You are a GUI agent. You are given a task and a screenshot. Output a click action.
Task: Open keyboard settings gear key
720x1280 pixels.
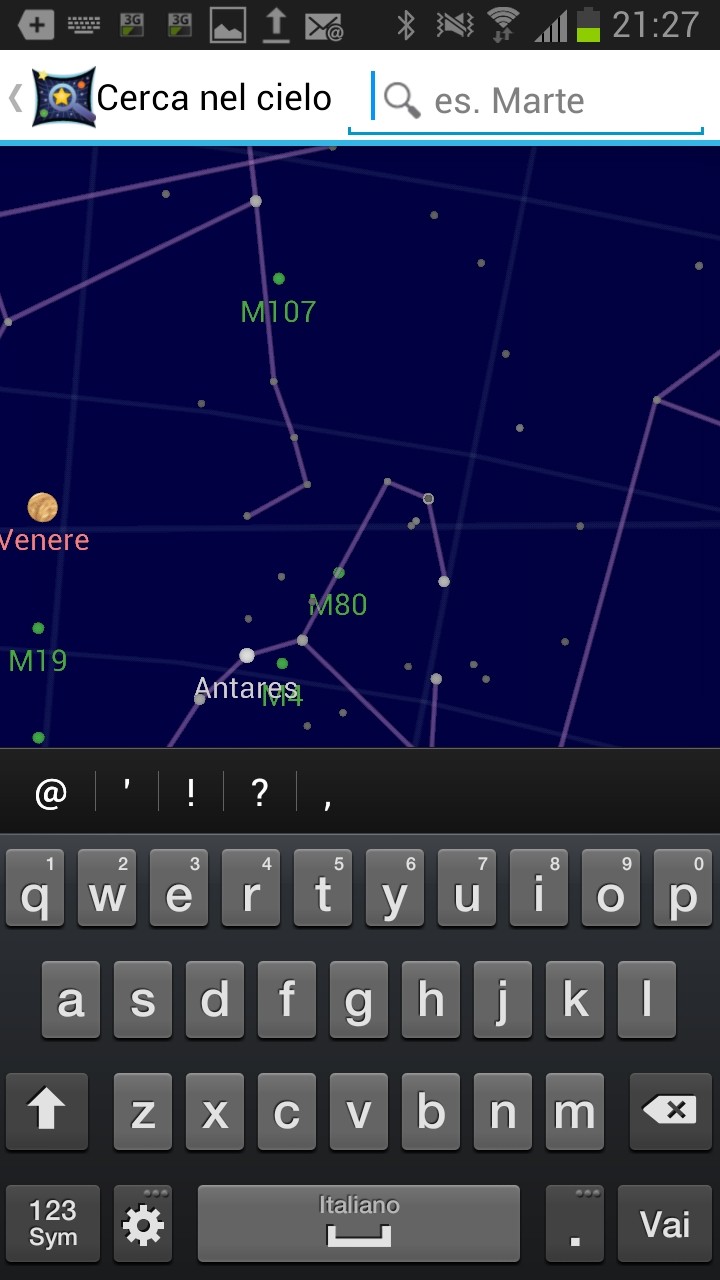(143, 1223)
